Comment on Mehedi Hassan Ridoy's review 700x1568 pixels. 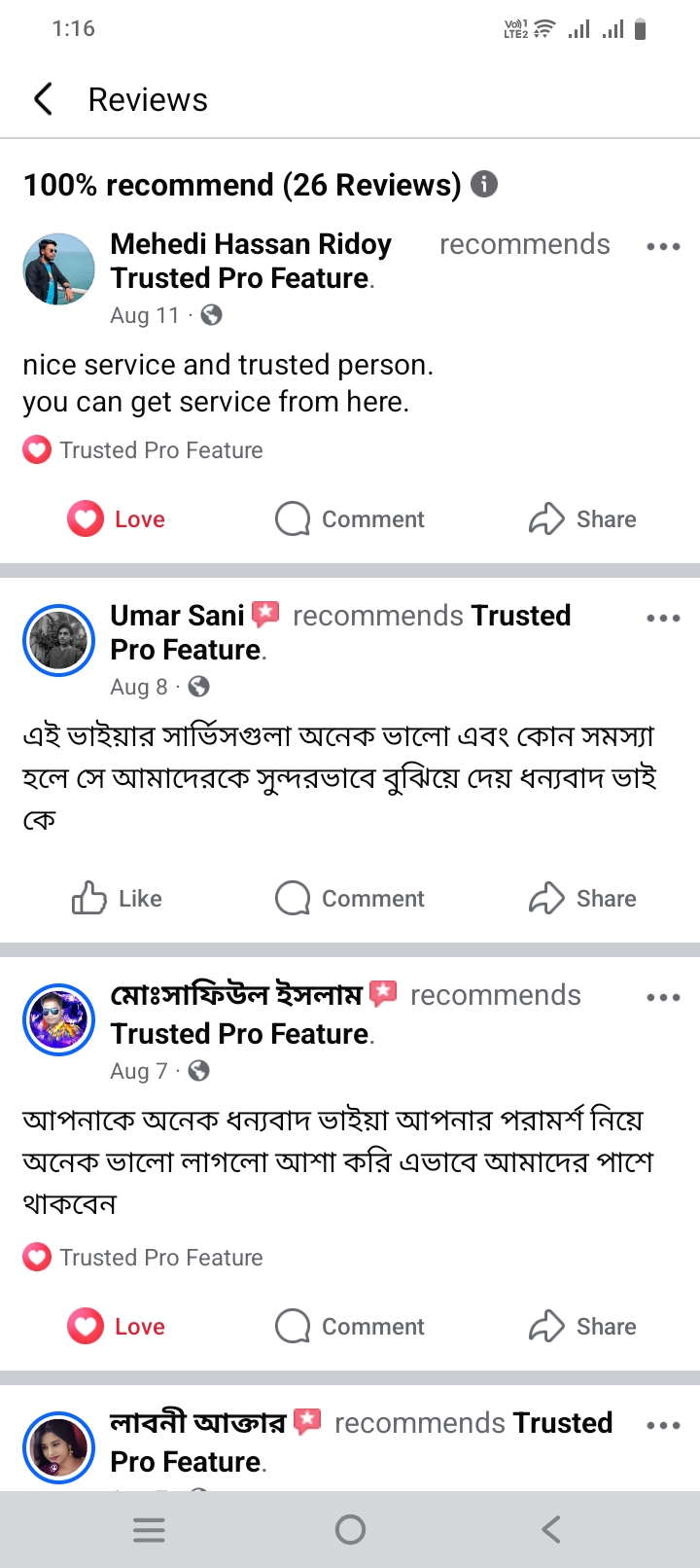click(350, 519)
